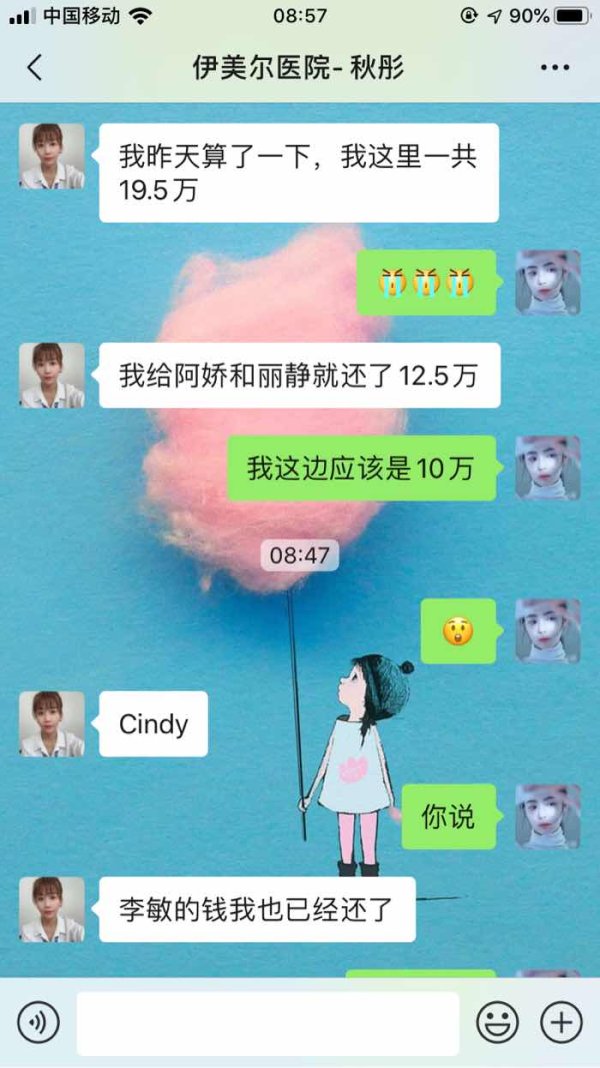Tap the message text field

(268, 1023)
